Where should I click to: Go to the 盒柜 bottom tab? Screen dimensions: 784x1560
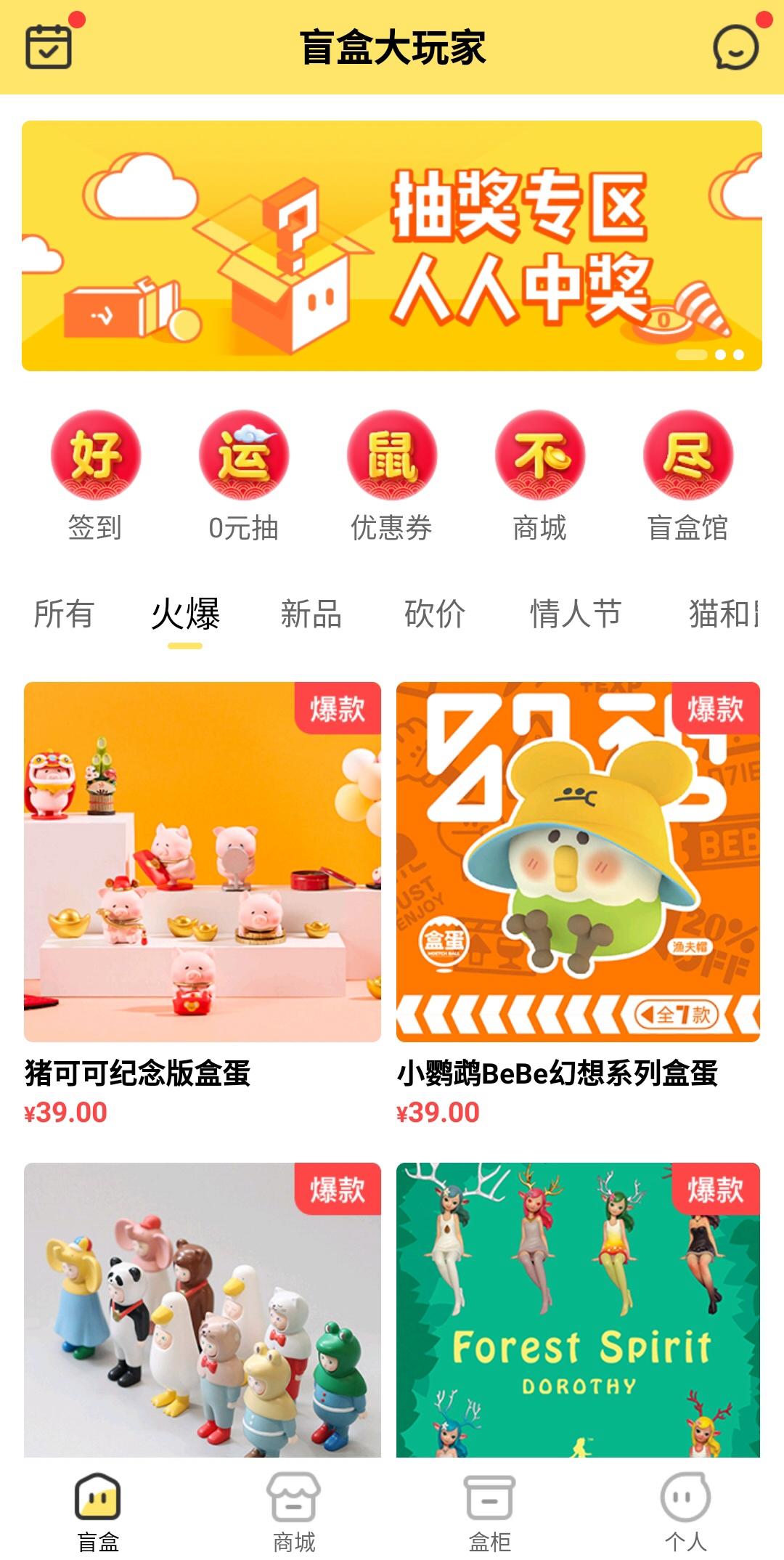[490, 1512]
